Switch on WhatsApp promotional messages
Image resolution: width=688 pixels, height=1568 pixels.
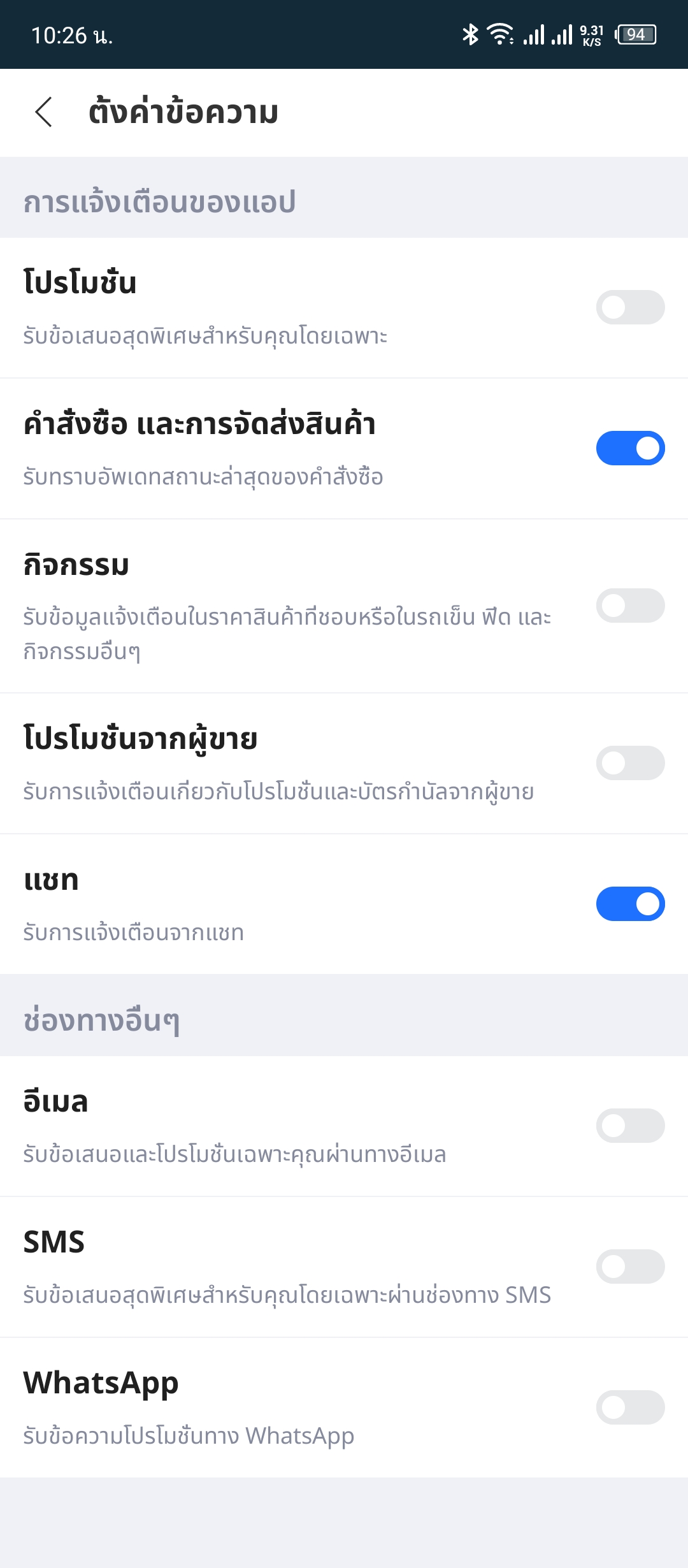(630, 1407)
